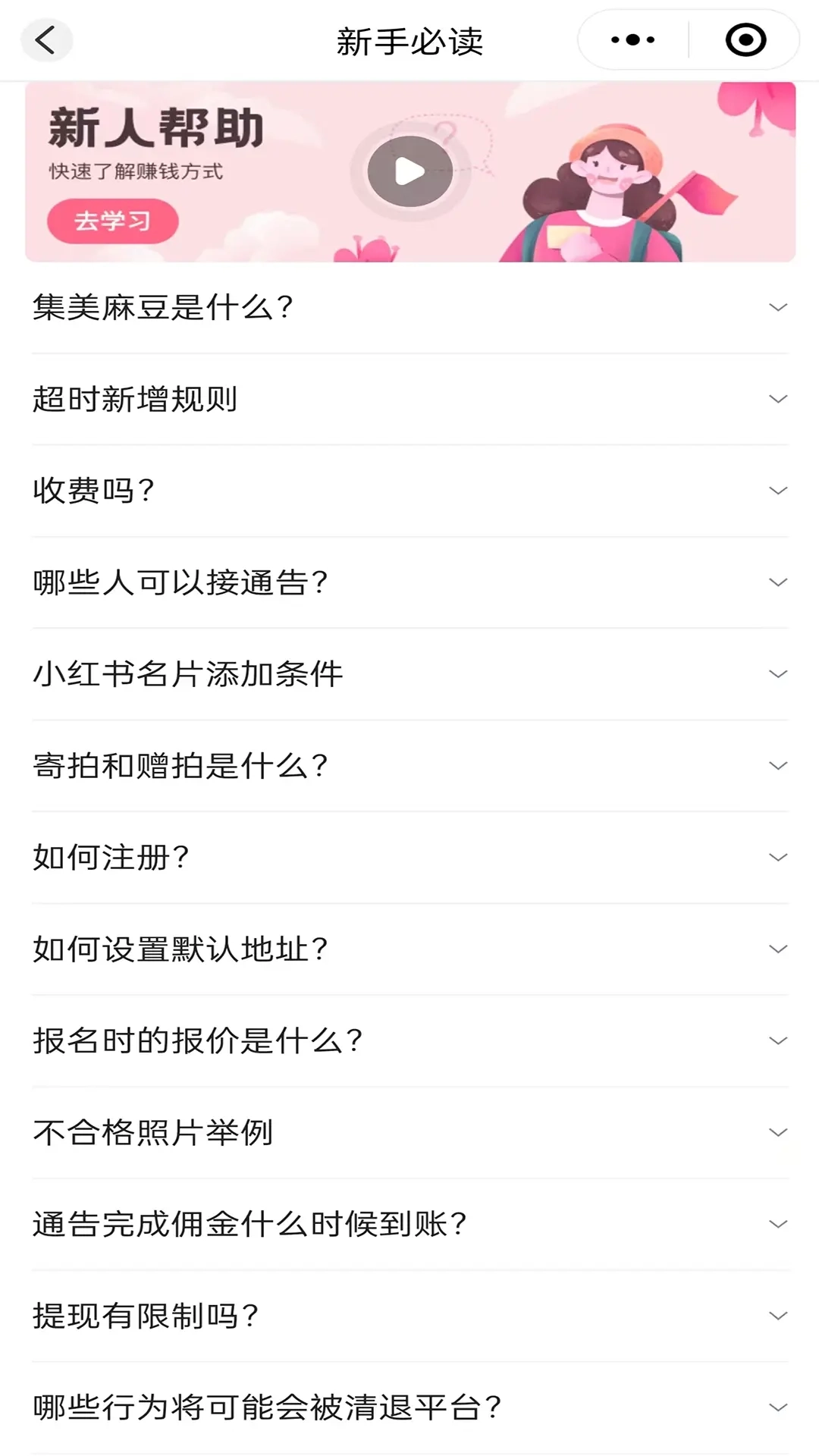The image size is (819, 1456).
Task: Click the 去学习 button
Action: click(111, 221)
